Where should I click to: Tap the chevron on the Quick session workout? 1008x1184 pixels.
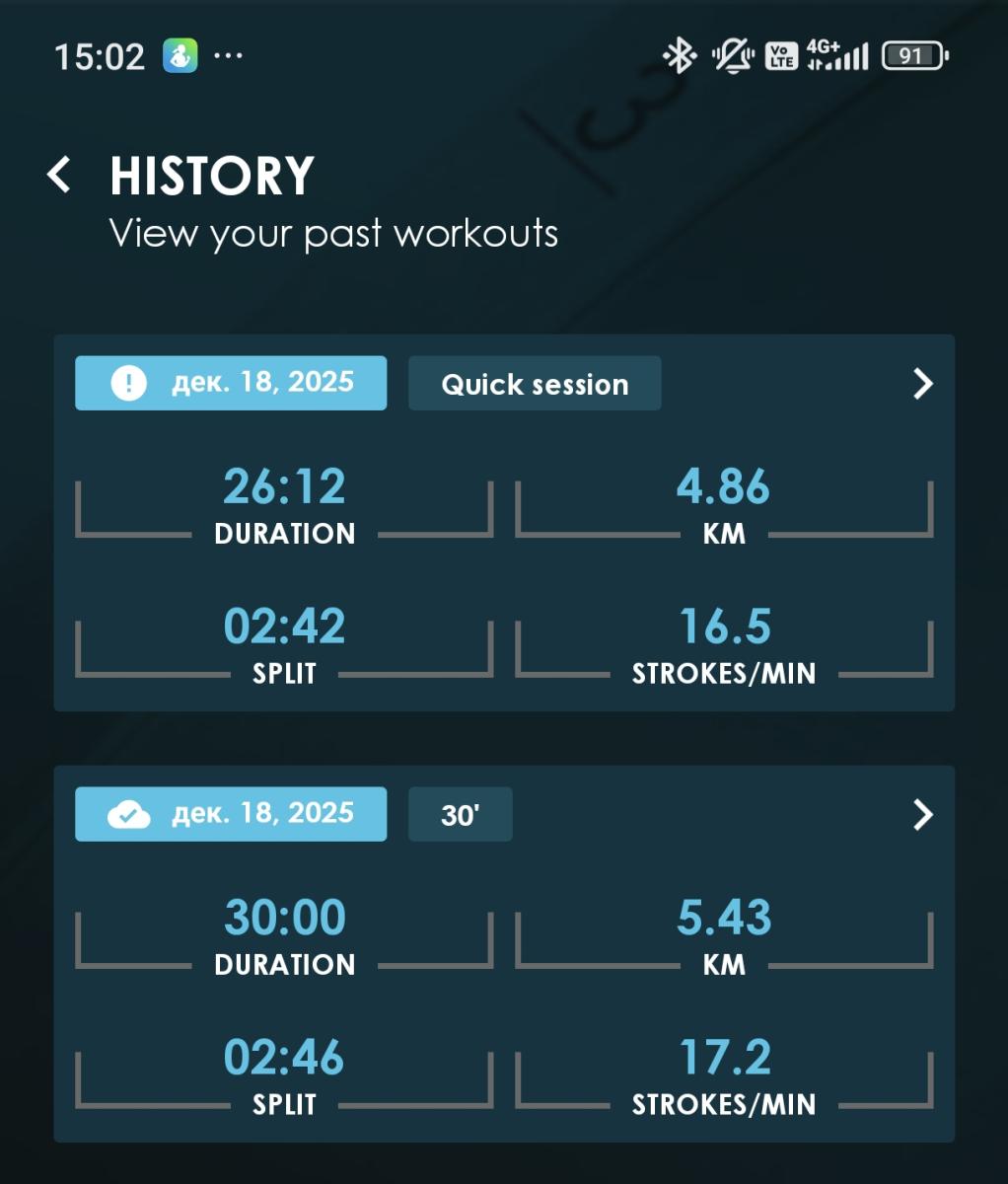pyautogui.click(x=922, y=383)
